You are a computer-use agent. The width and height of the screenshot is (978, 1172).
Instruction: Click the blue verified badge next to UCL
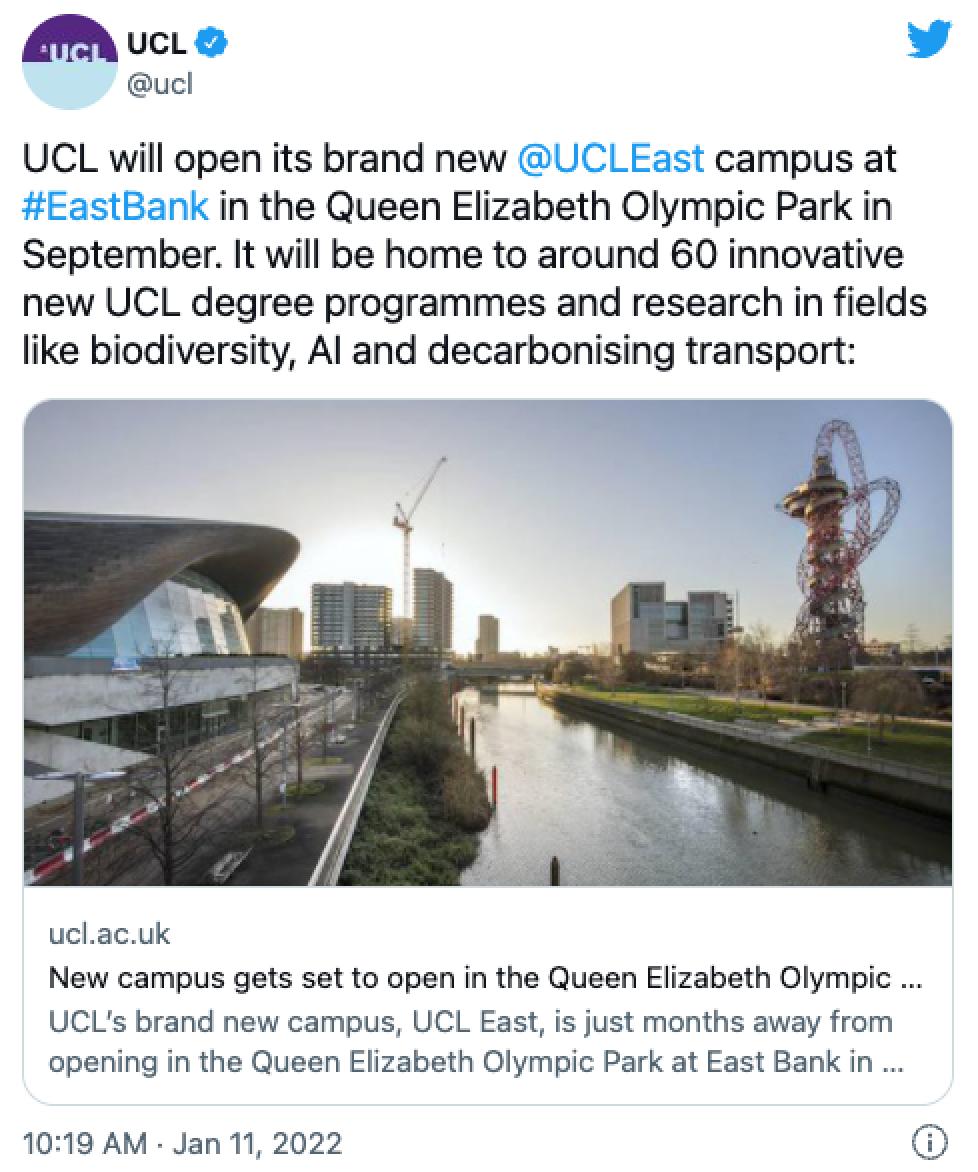click(210, 42)
